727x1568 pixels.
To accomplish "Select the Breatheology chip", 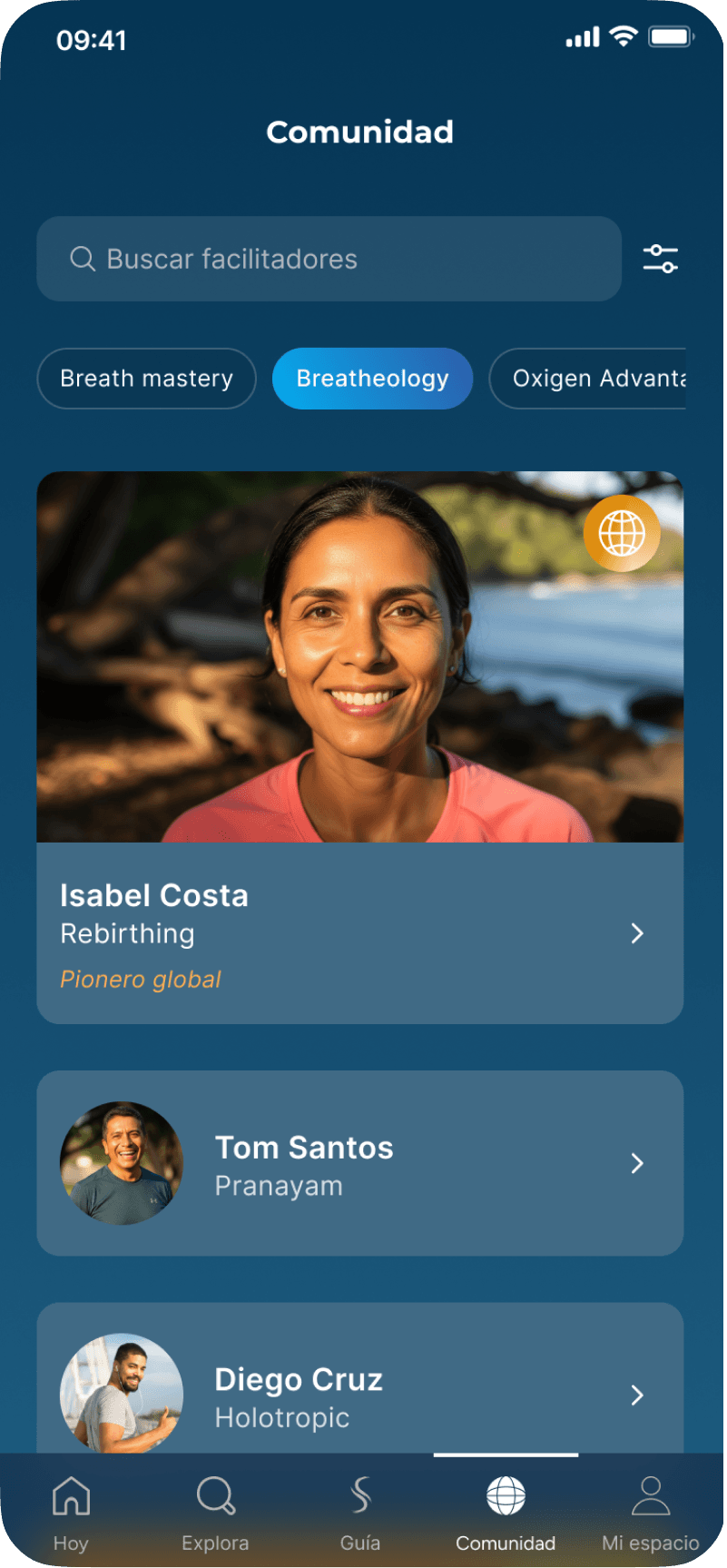I will (x=372, y=379).
